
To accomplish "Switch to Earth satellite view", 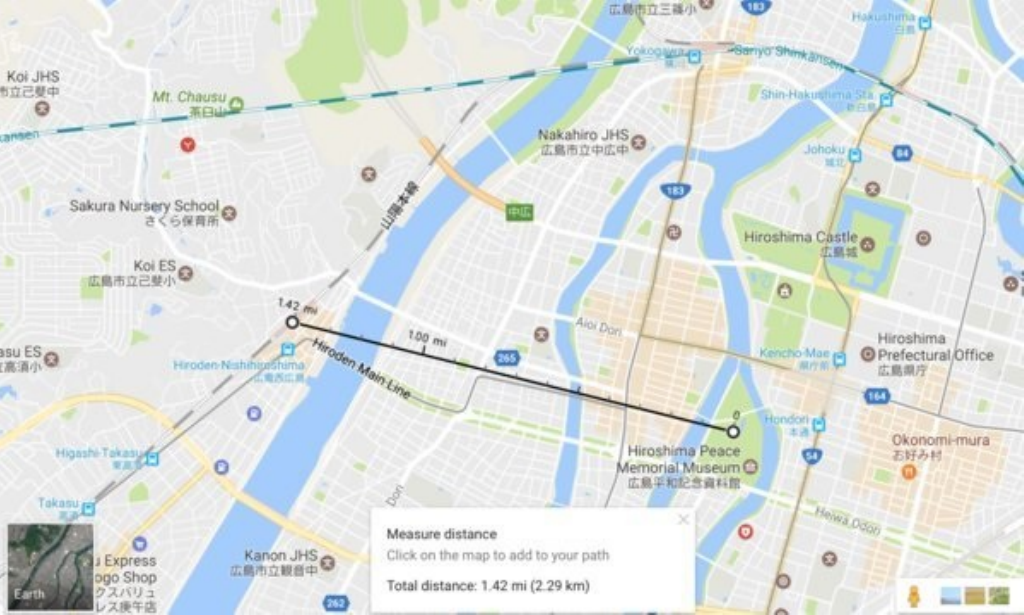I will [49, 565].
